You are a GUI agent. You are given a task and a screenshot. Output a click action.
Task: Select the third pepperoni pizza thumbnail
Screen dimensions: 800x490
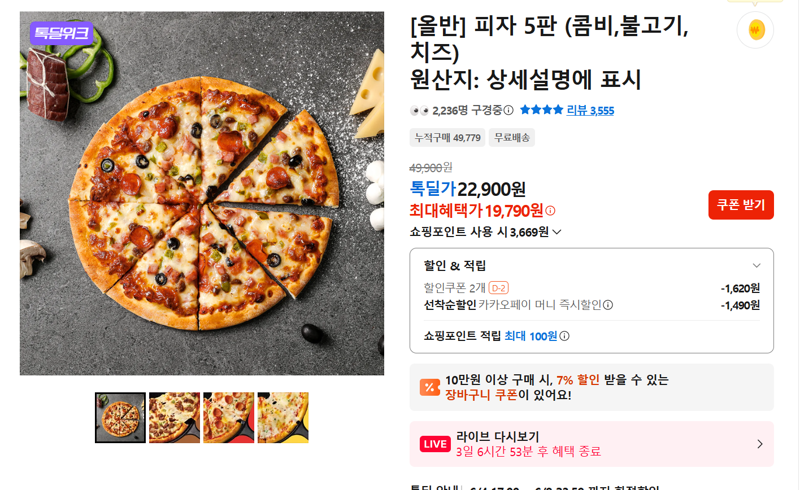click(229, 418)
